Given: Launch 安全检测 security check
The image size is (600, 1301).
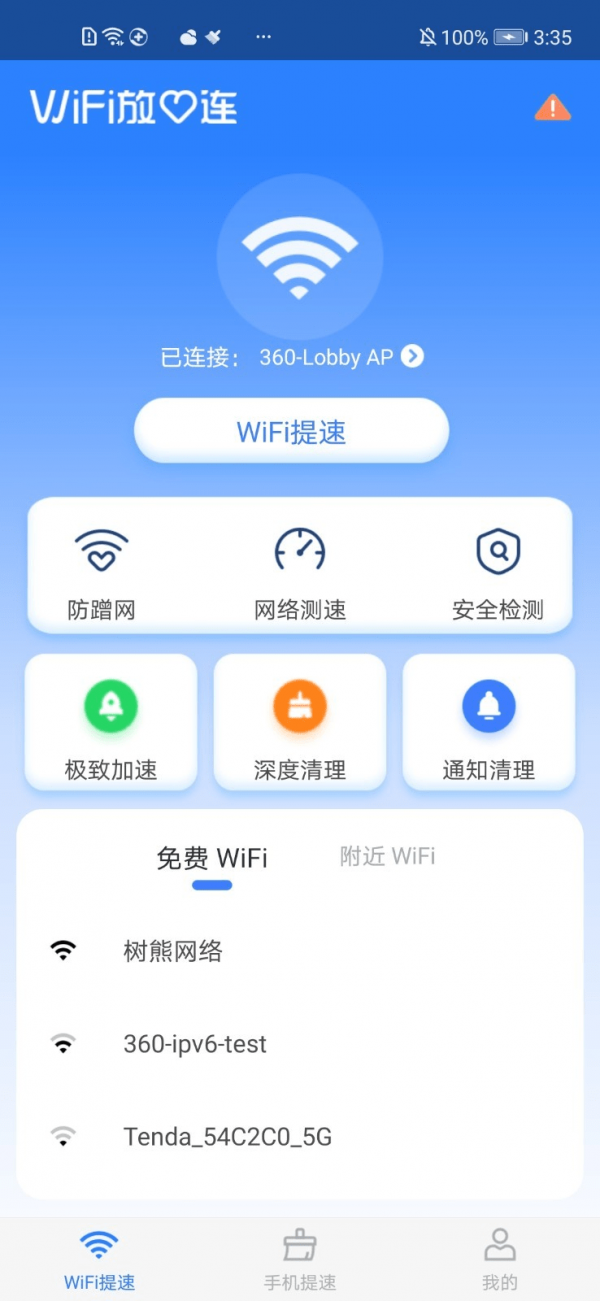Looking at the screenshot, I should [498, 567].
